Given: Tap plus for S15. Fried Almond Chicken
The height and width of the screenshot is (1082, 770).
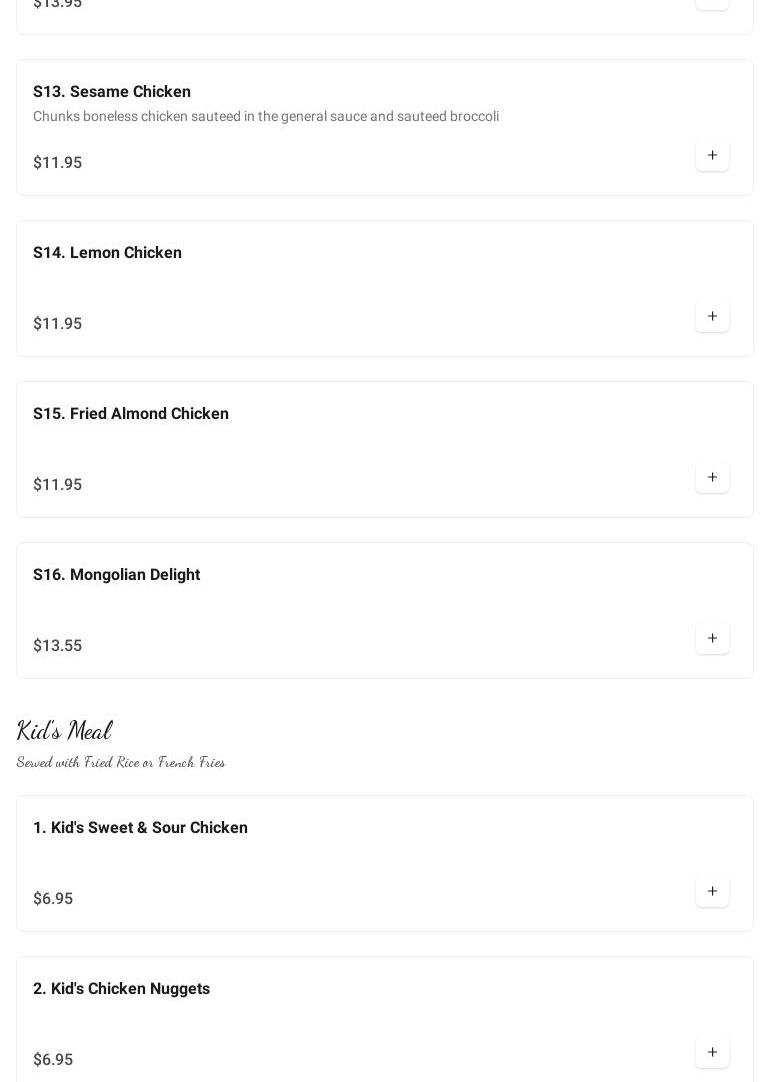Looking at the screenshot, I should click(712, 478).
